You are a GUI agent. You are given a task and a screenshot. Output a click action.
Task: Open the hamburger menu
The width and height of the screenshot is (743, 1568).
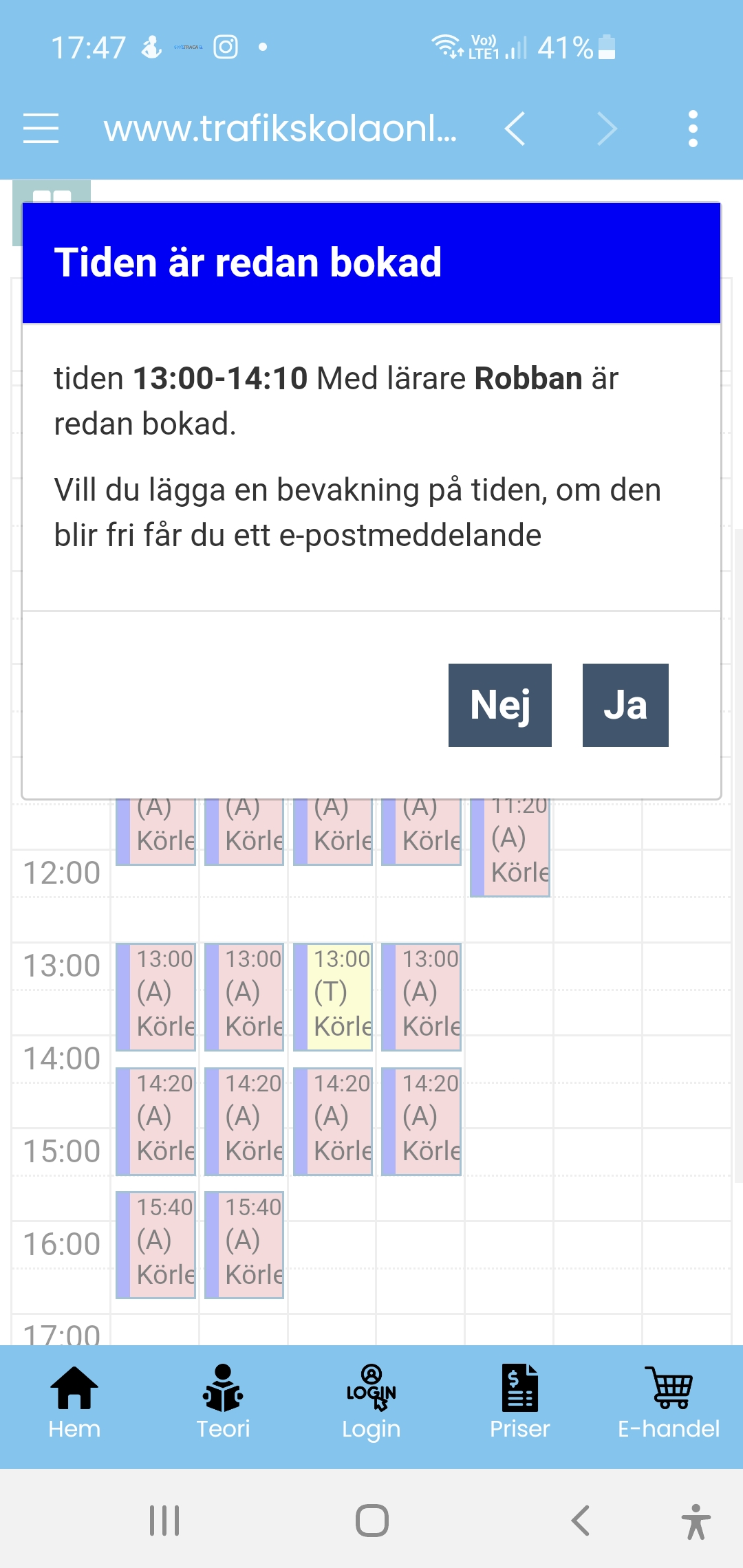click(x=41, y=129)
